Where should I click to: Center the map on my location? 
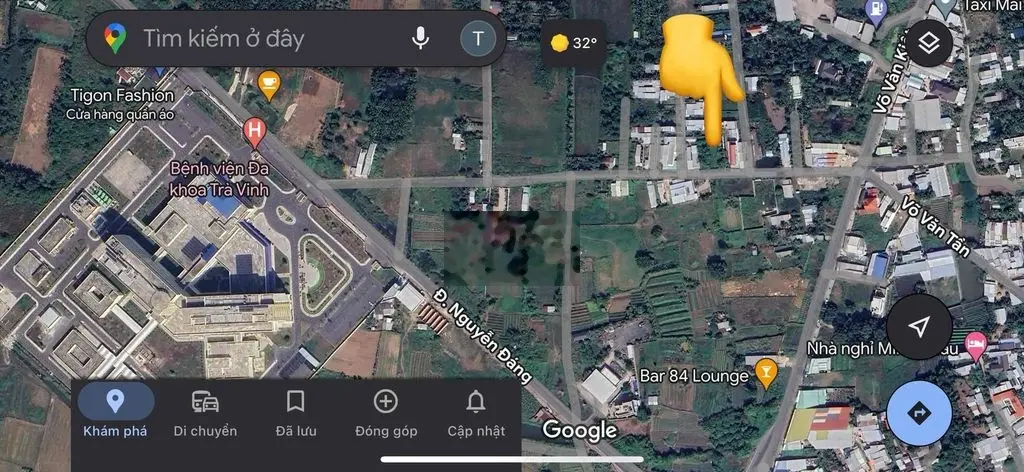pos(919,327)
